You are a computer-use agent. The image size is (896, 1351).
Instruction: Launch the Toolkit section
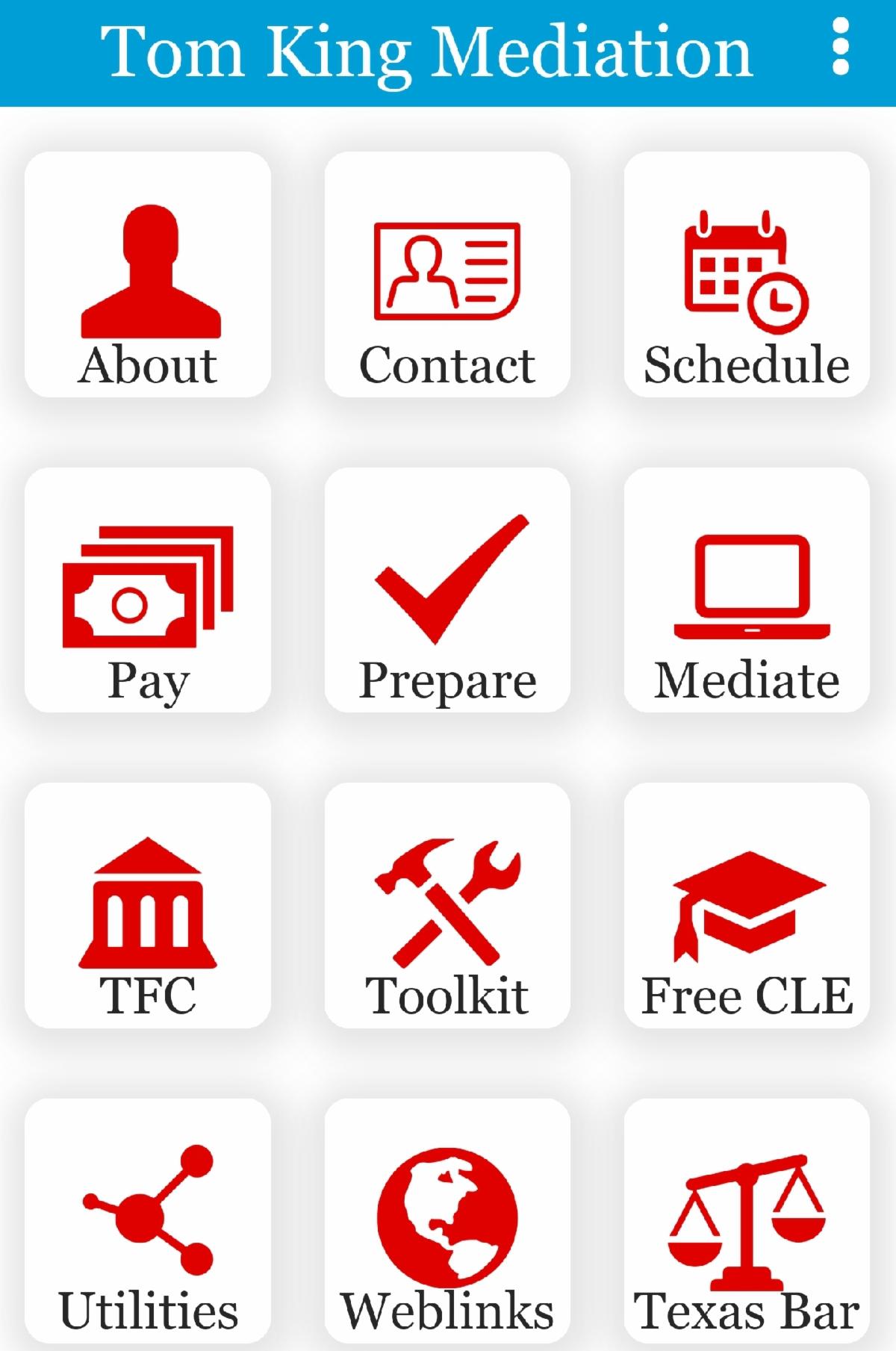click(447, 905)
